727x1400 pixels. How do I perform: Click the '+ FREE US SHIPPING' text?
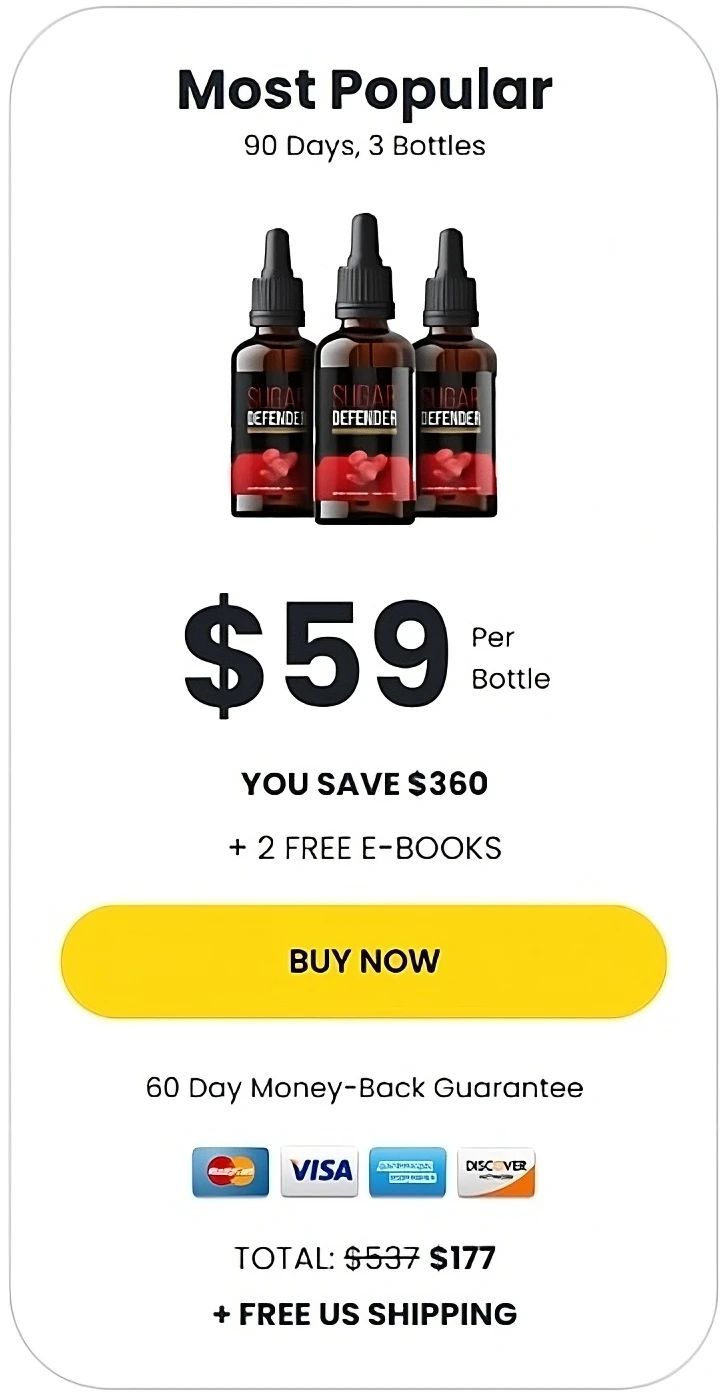coord(363,1314)
